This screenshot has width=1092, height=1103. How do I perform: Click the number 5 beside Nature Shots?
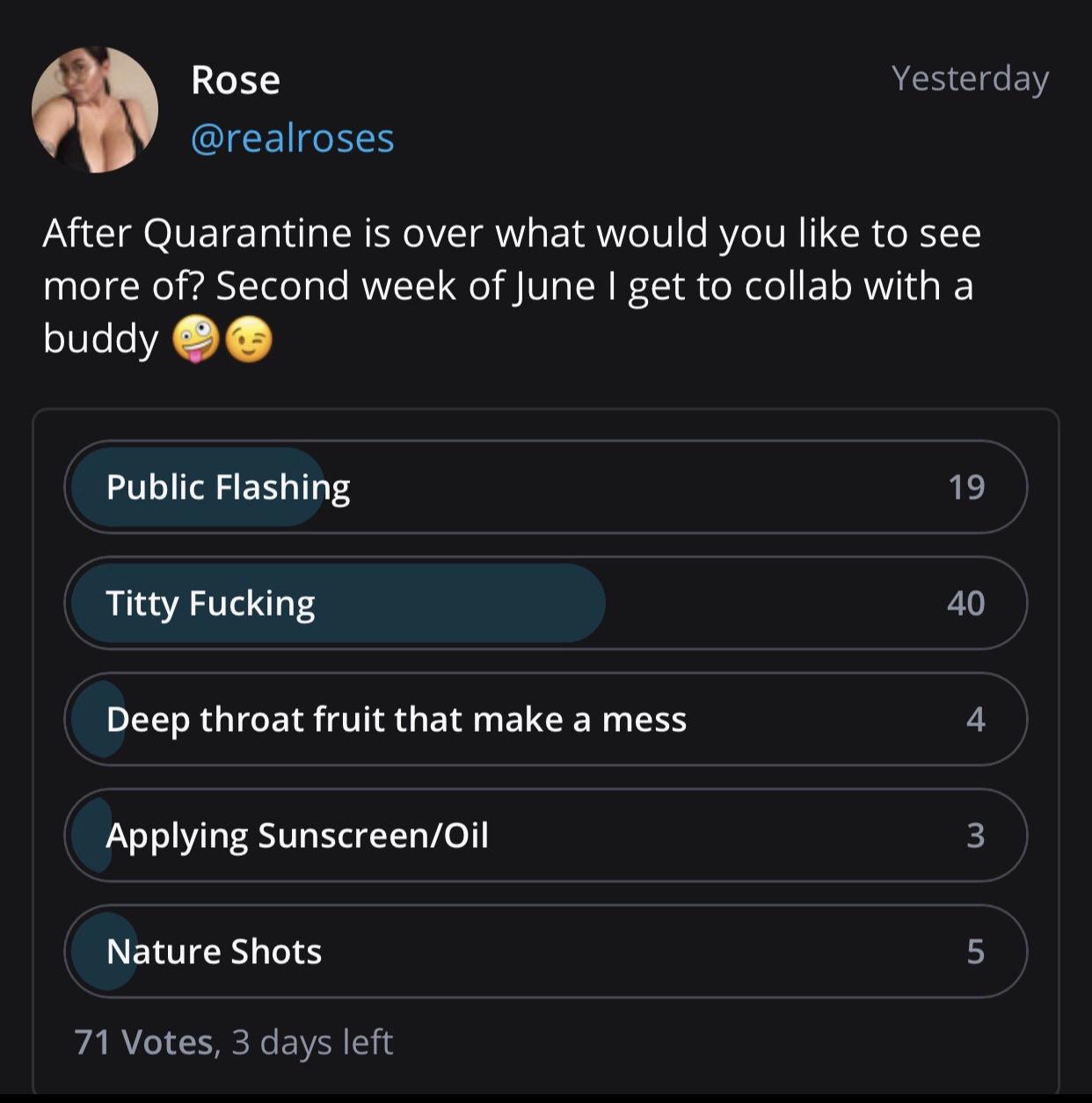tap(975, 951)
